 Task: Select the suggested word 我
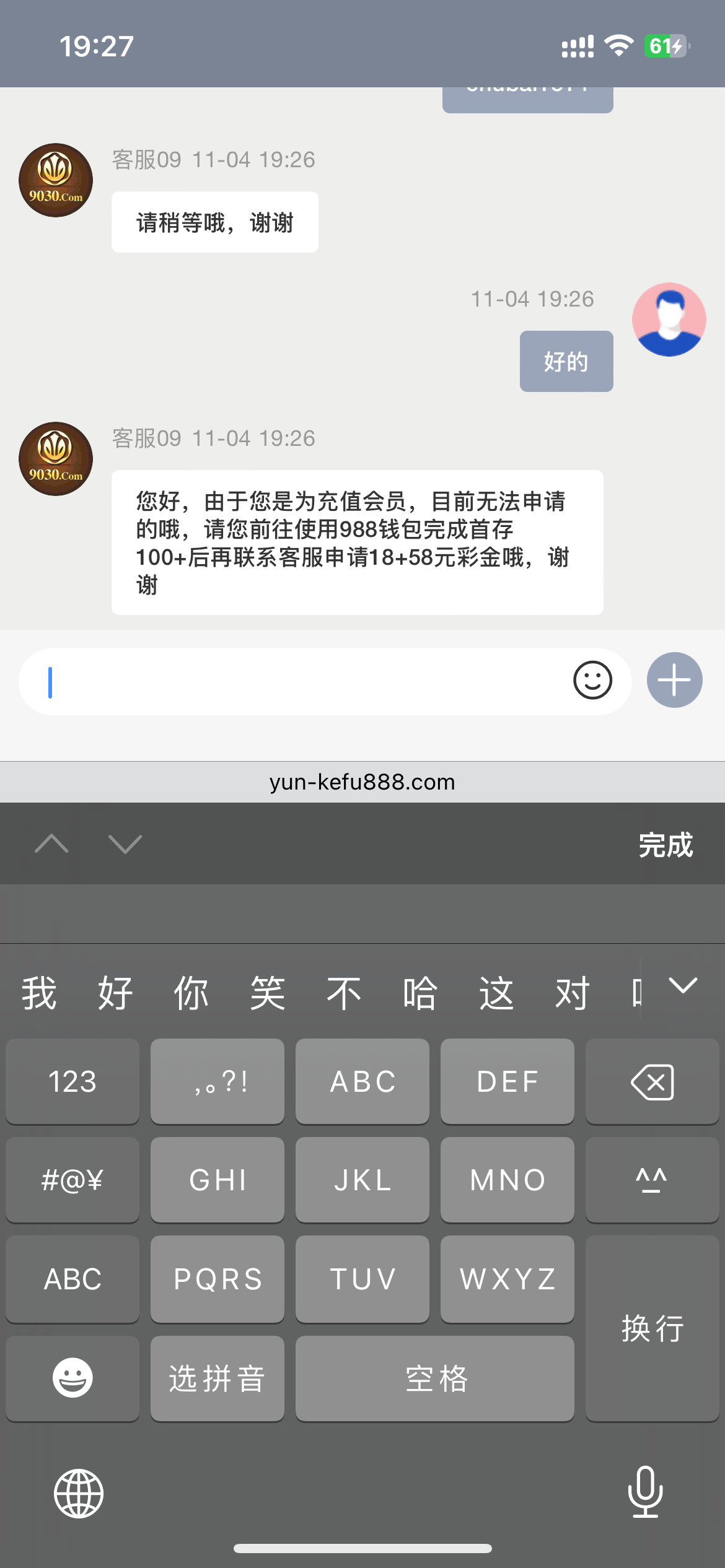39,993
